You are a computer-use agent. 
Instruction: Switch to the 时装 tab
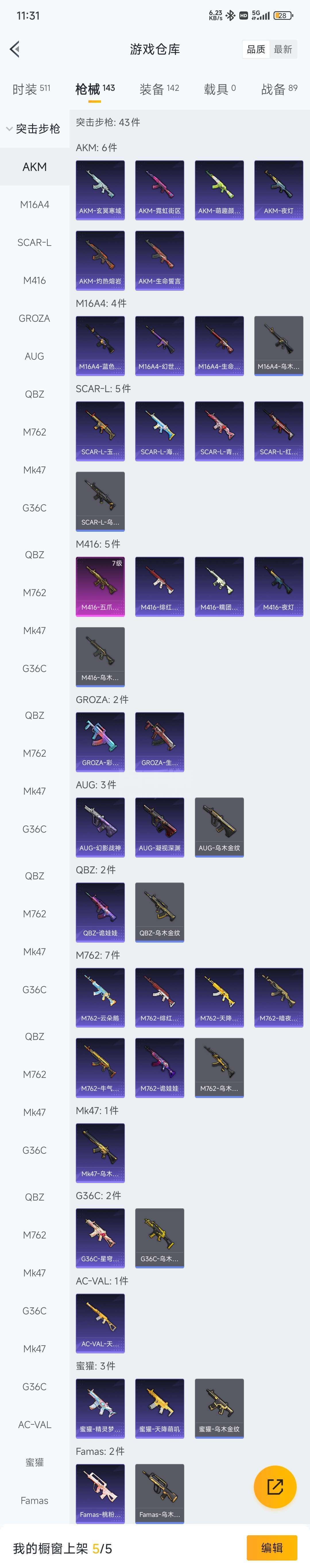[31, 89]
